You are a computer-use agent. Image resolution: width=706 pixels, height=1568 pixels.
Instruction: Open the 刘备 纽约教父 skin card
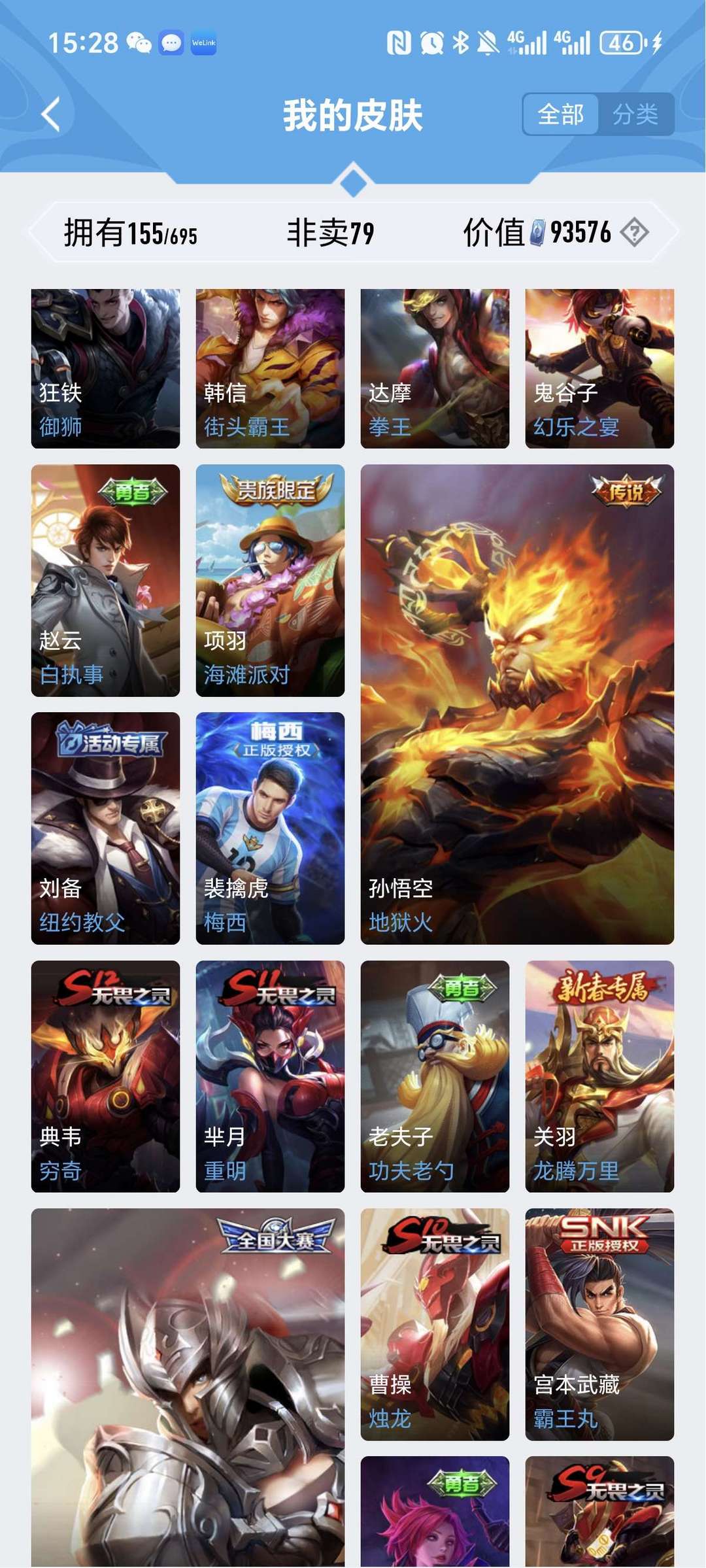click(x=105, y=828)
